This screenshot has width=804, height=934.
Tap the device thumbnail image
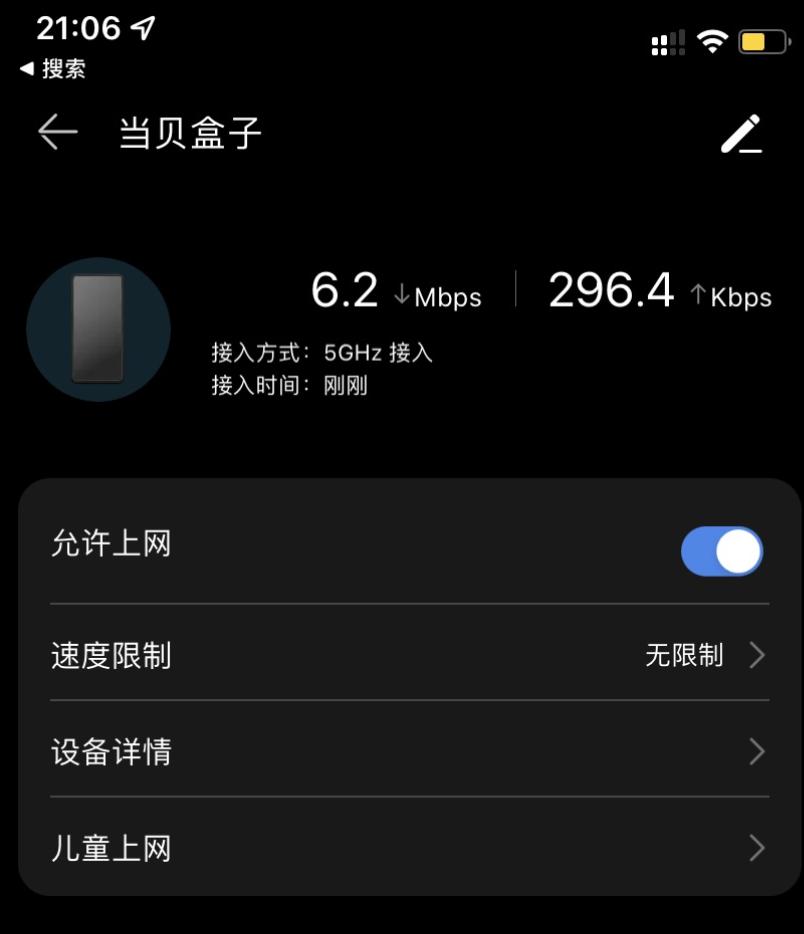(99, 328)
